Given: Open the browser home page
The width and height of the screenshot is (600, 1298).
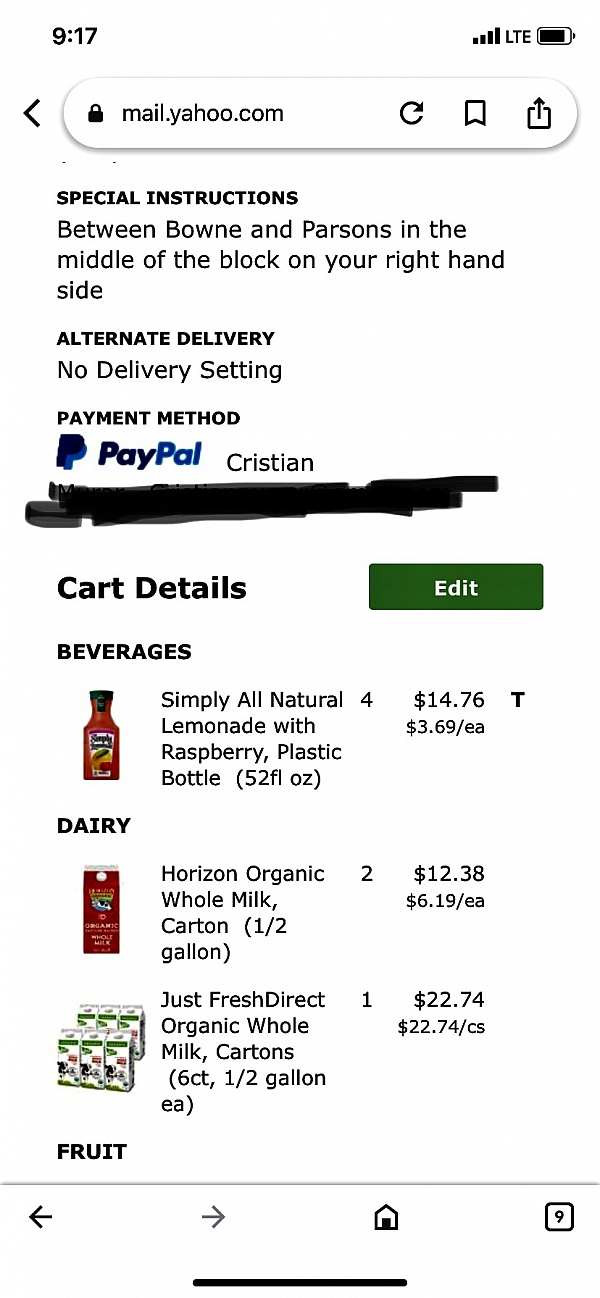Looking at the screenshot, I should pyautogui.click(x=385, y=1216).
